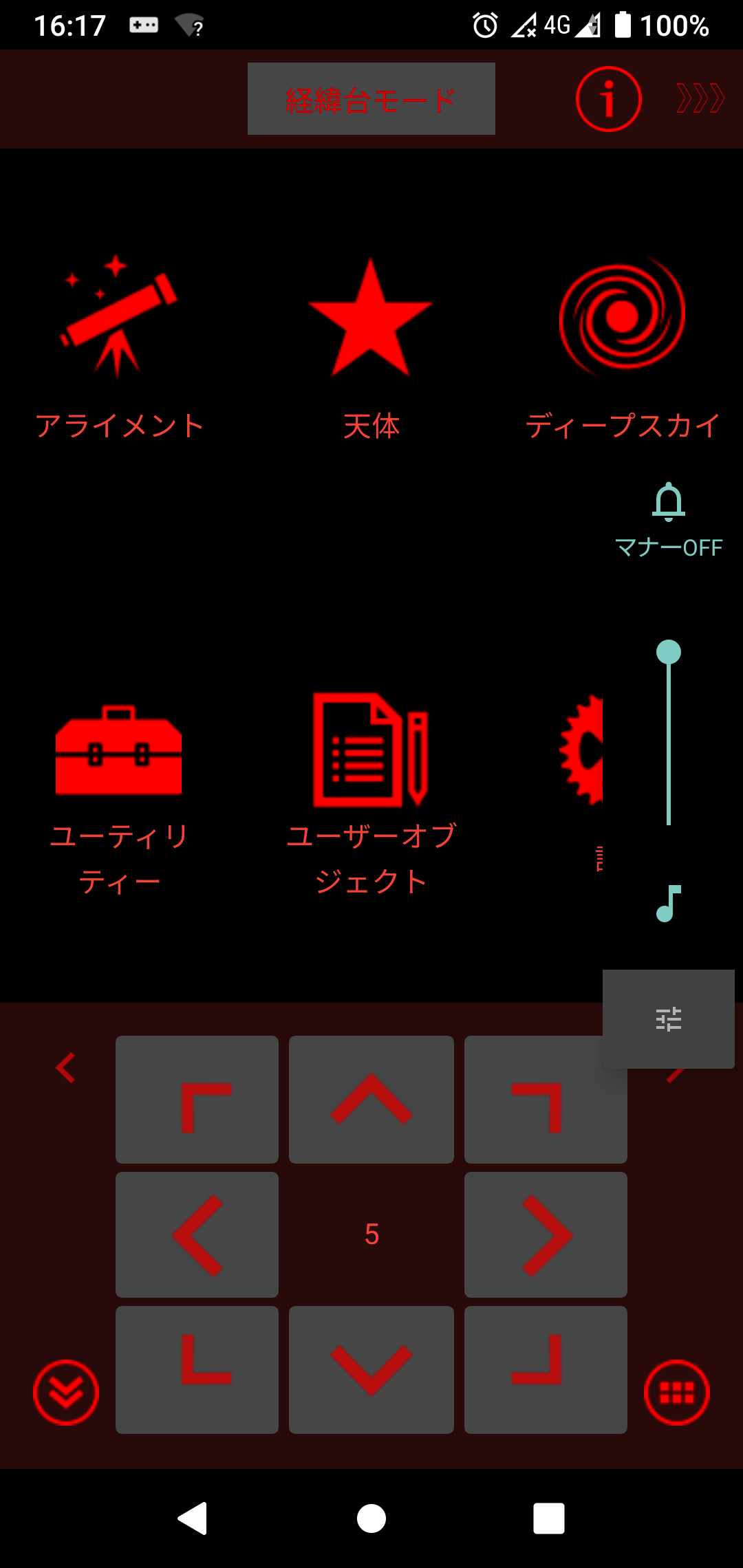Move telescope right with center-right arrow
743x1568 pixels.
(x=546, y=1234)
